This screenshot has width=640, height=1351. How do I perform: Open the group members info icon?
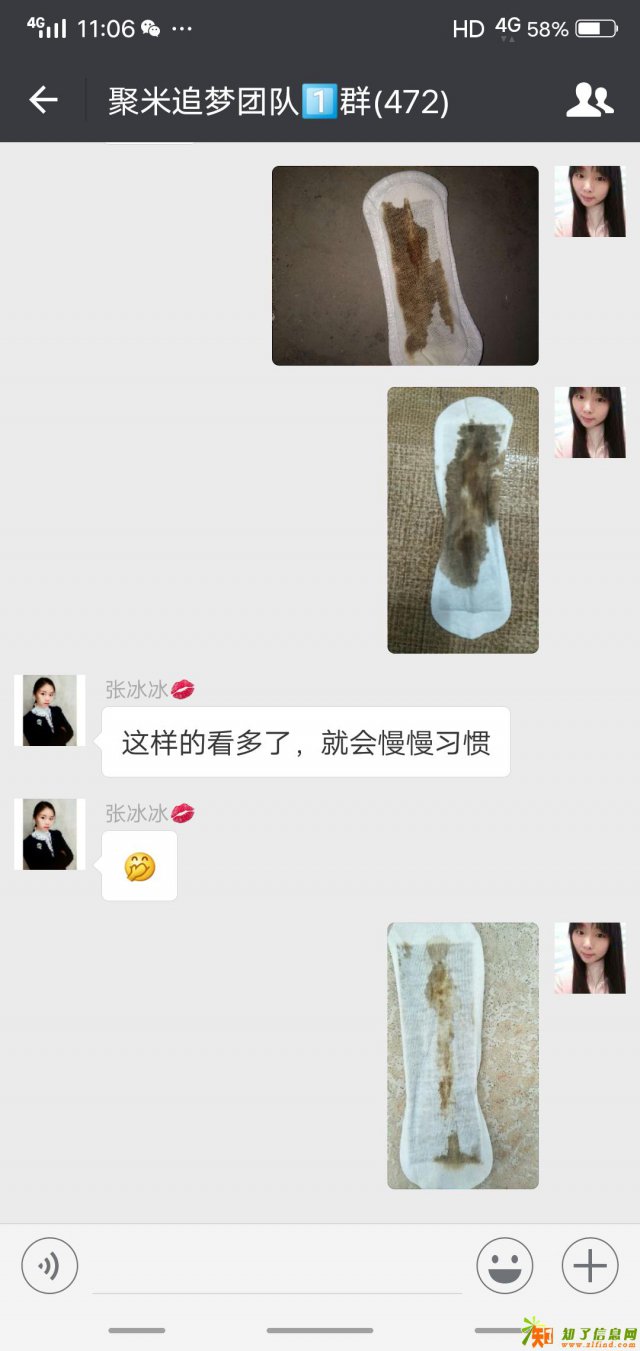[589, 100]
